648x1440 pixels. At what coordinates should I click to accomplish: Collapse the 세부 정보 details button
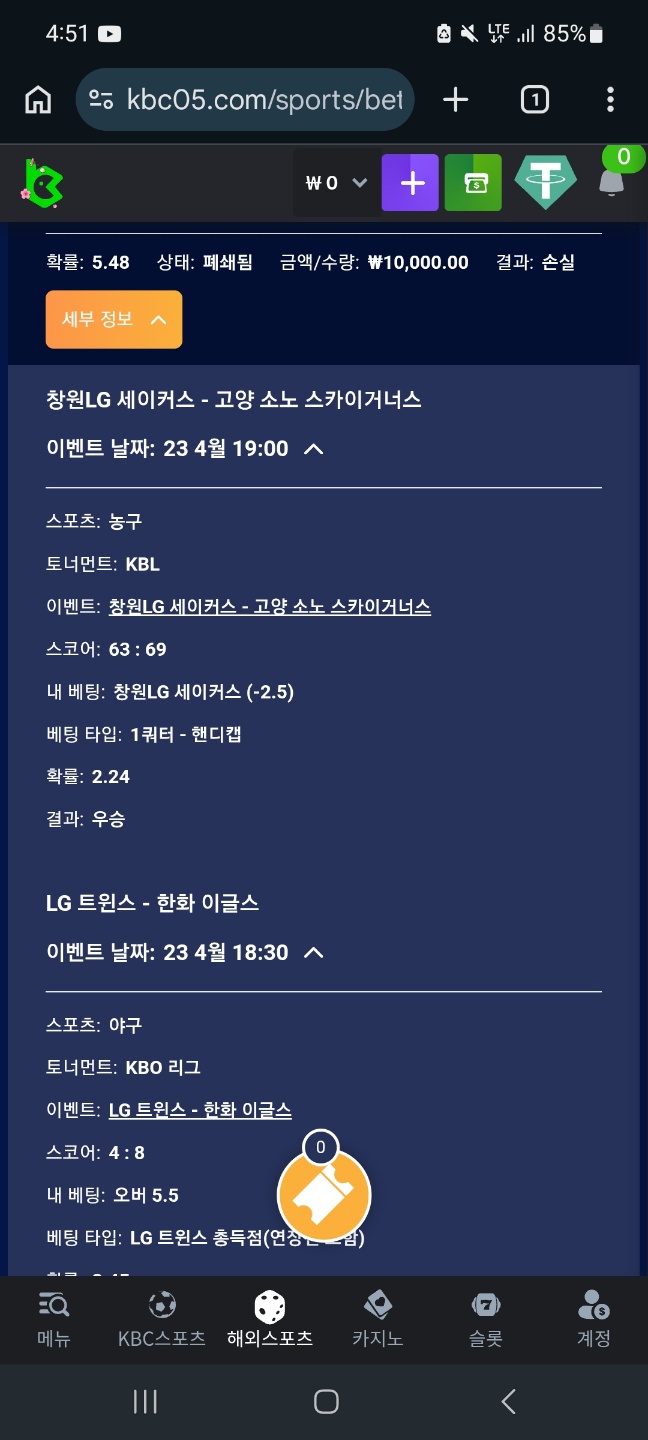pos(114,320)
